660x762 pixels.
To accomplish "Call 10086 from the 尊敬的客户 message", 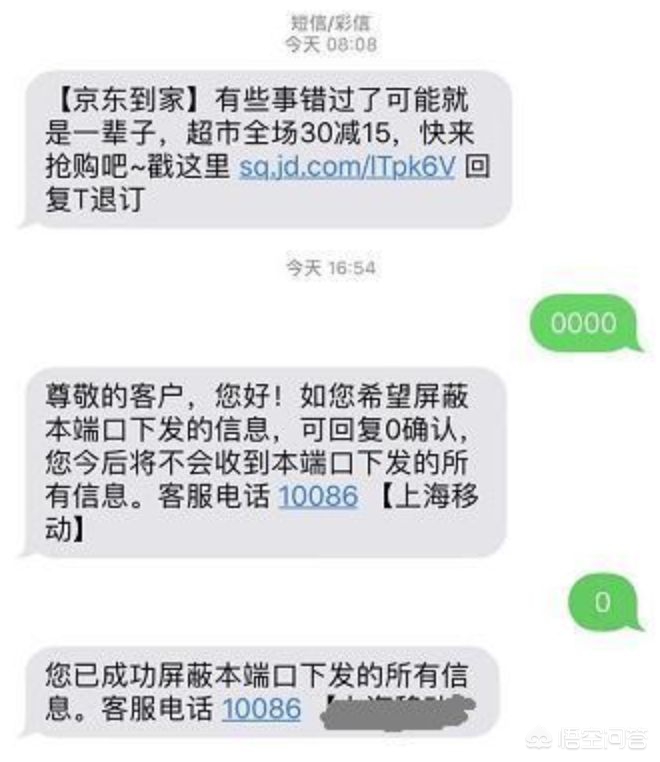I will [x=317, y=496].
